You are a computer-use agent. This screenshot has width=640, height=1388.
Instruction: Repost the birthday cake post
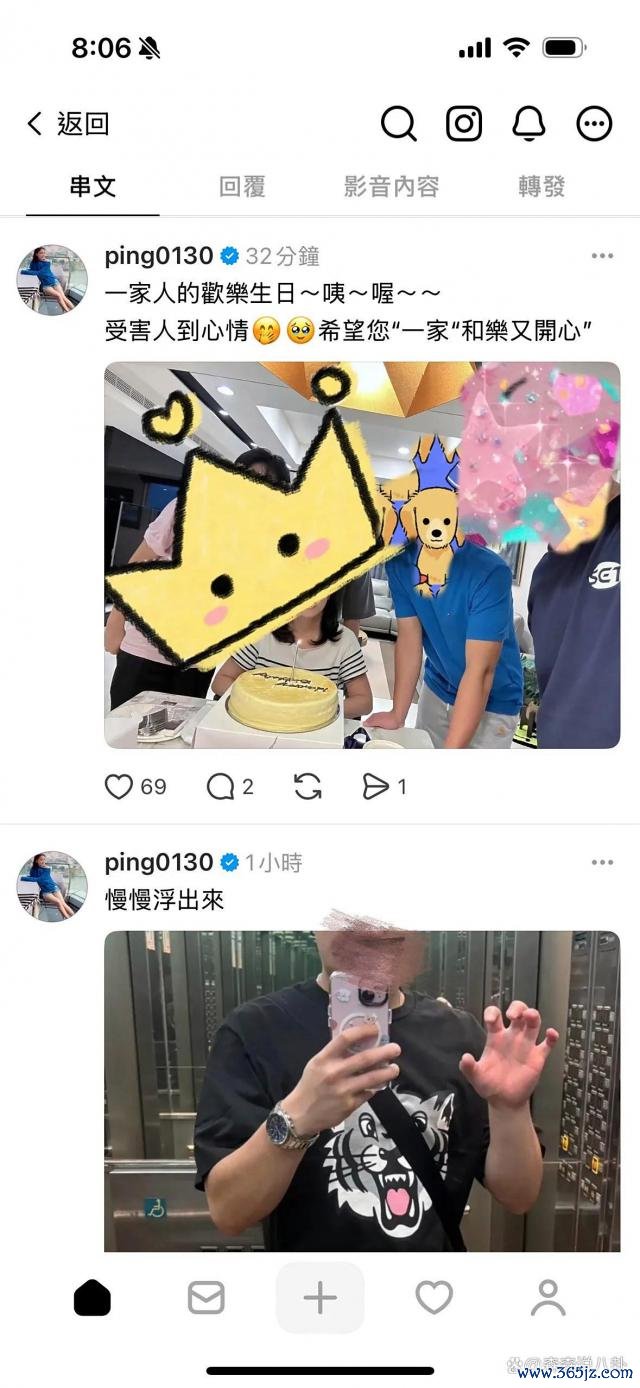[x=307, y=787]
